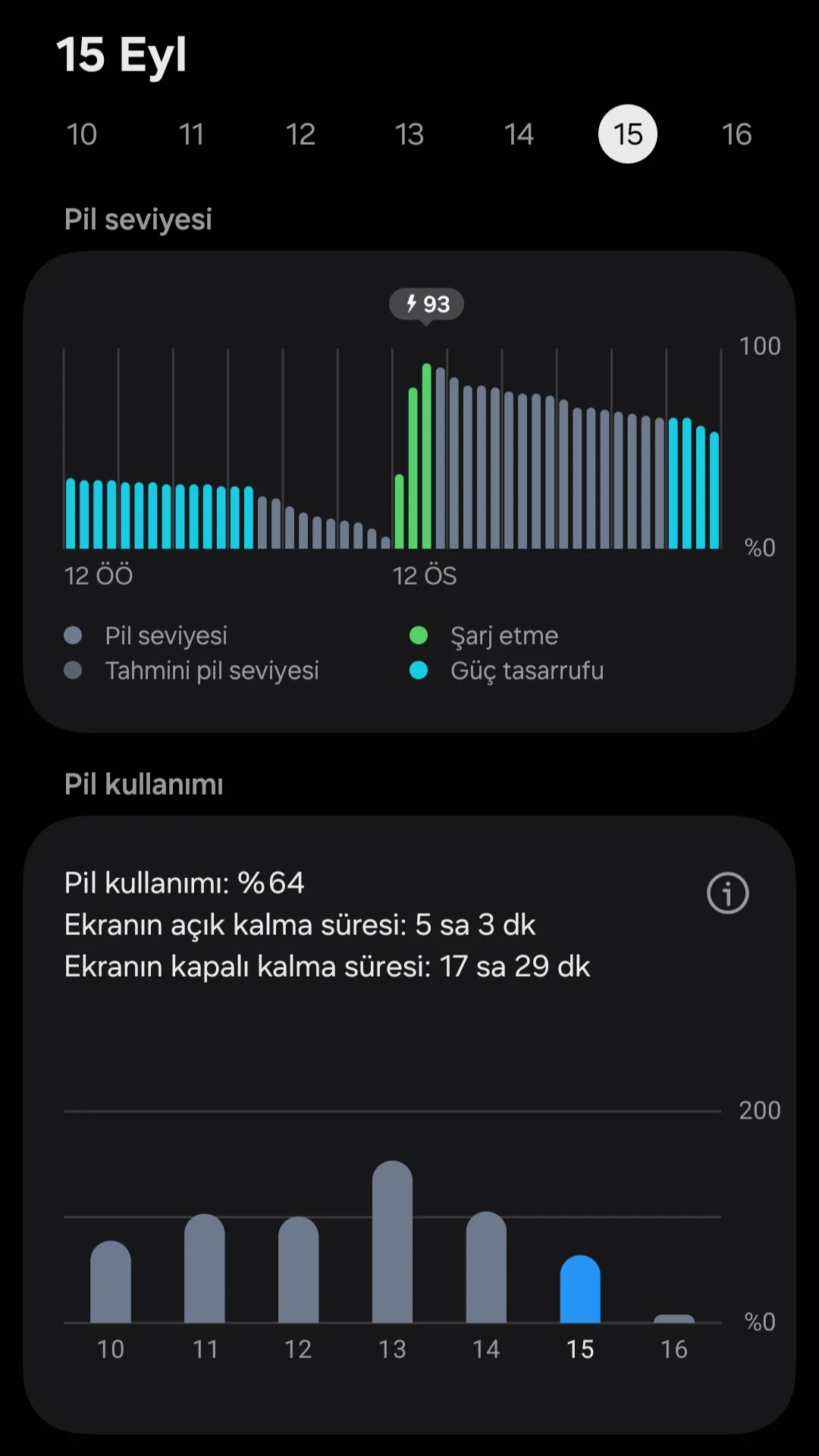Switch to day 14 in the date selector
This screenshot has width=819, height=1456.
point(519,133)
